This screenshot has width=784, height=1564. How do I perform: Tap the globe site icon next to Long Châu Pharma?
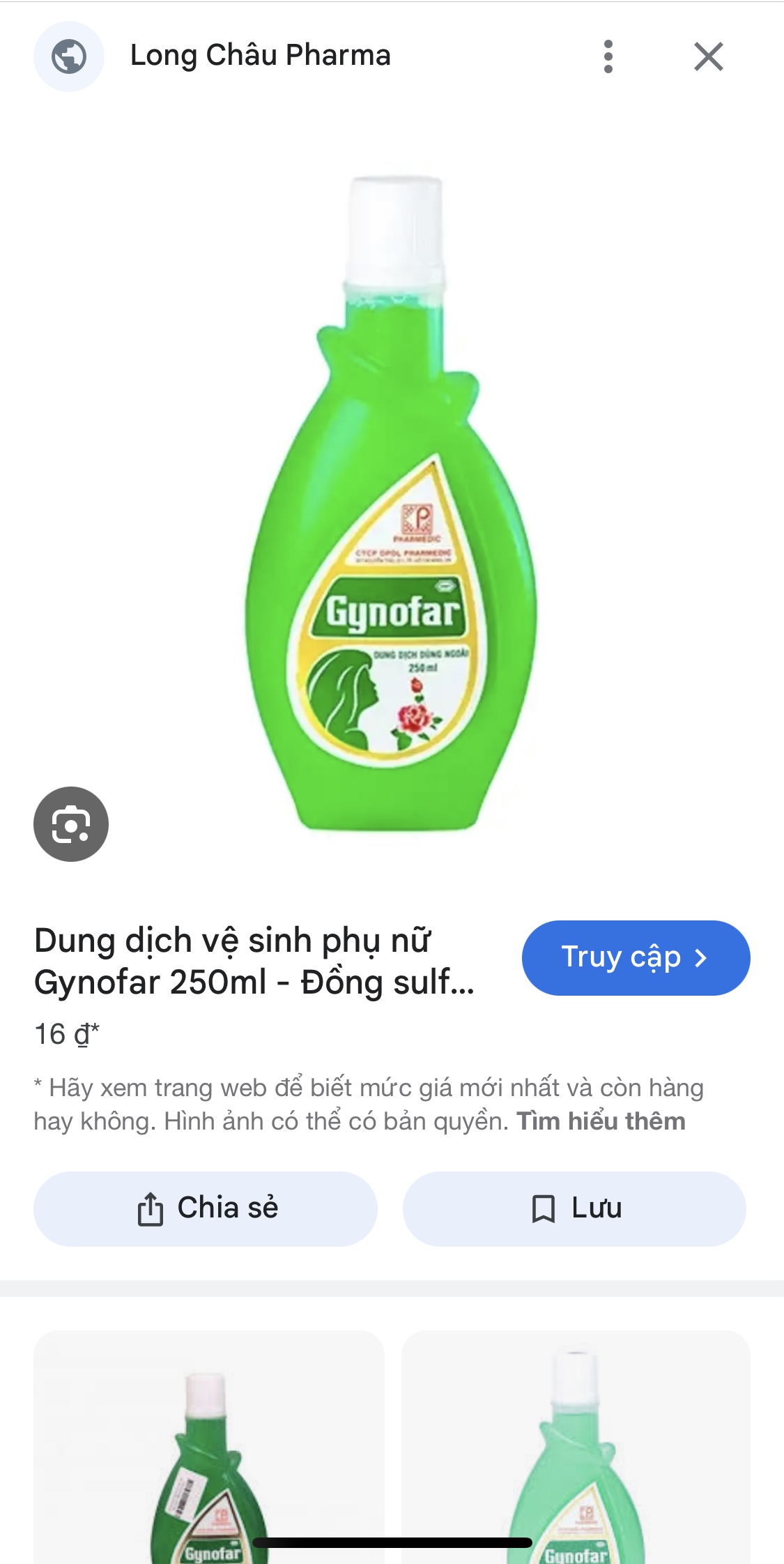tap(68, 55)
